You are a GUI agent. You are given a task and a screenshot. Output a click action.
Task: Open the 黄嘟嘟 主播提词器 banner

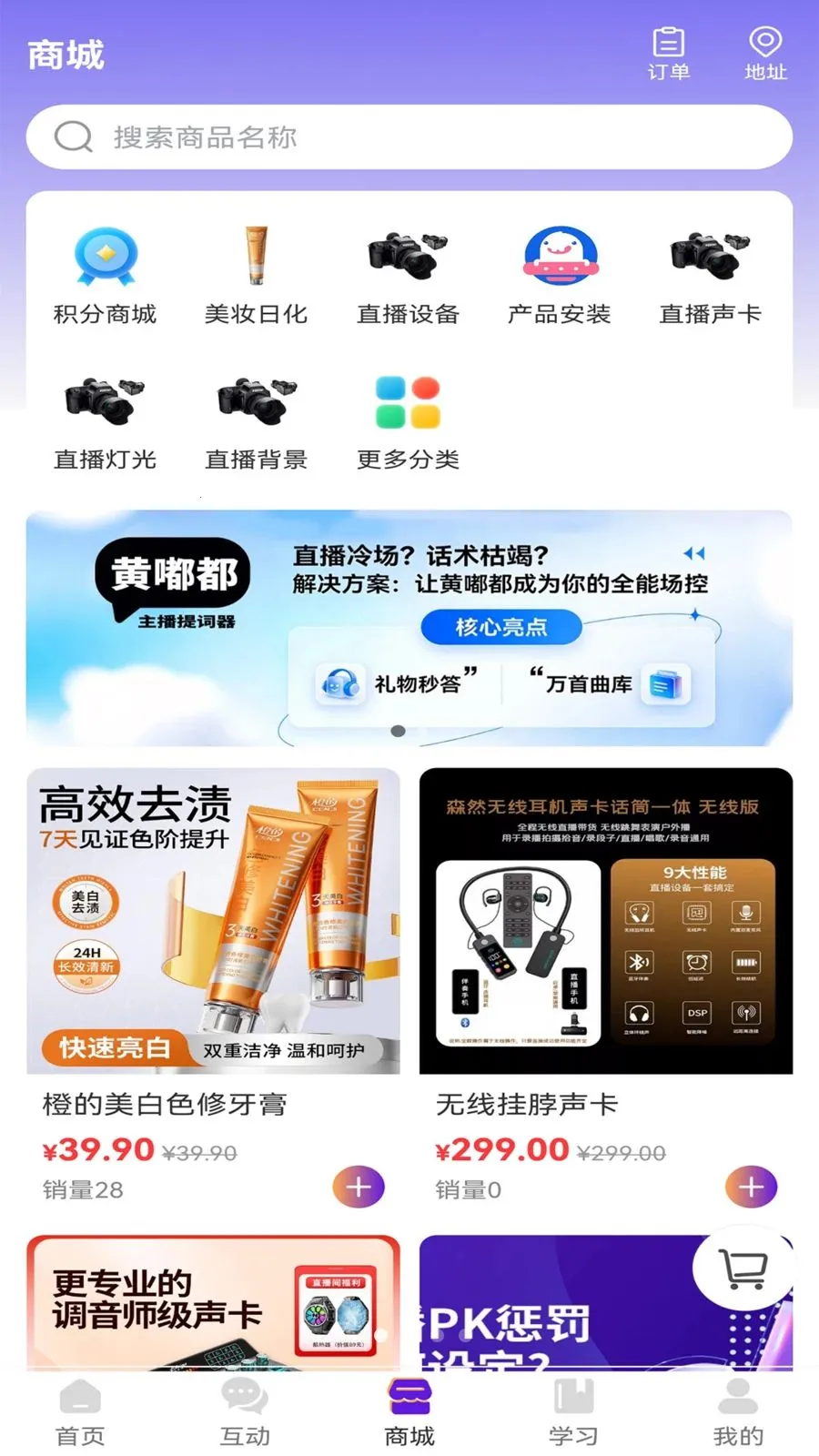point(409,629)
